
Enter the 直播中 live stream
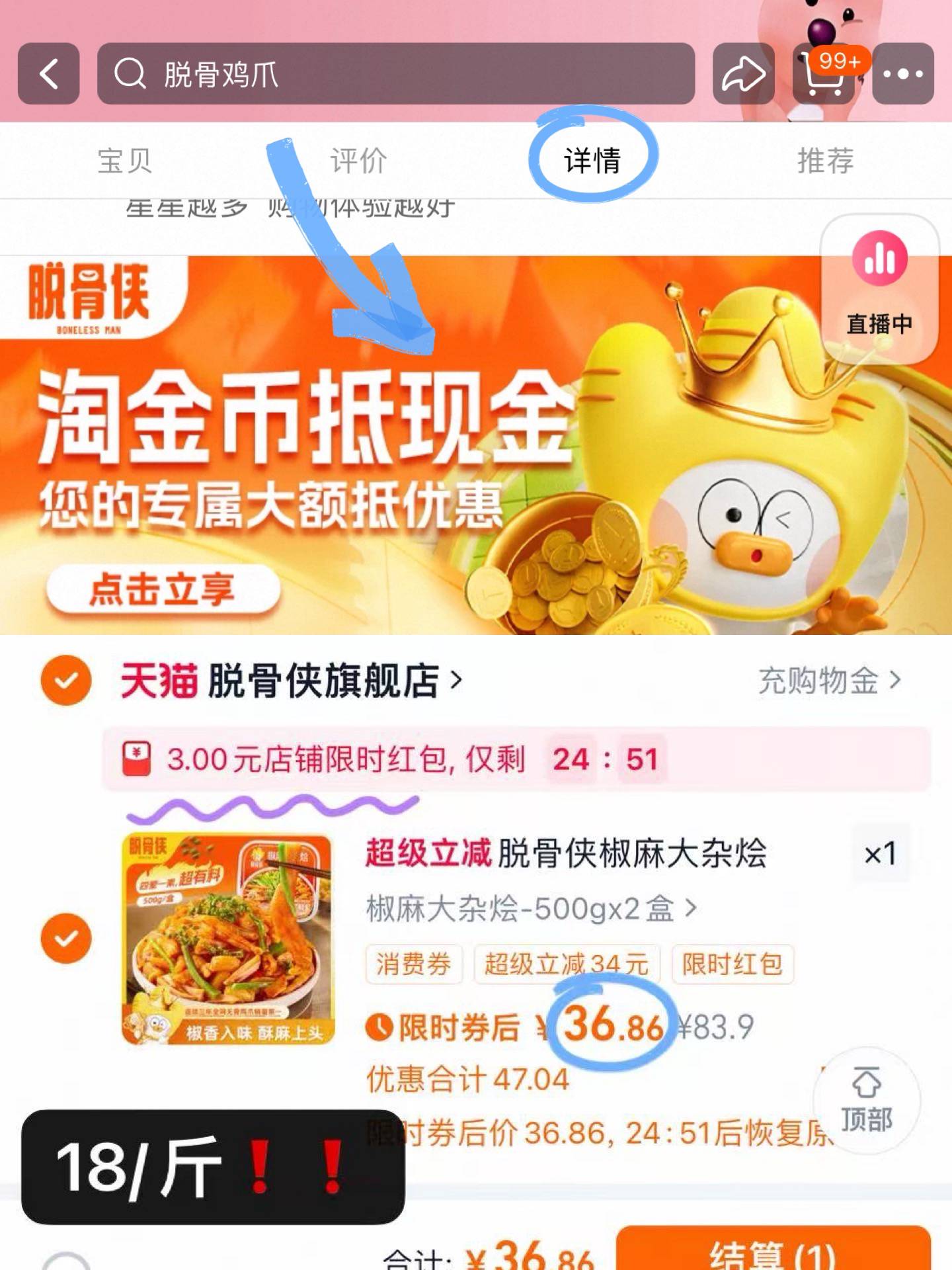(879, 284)
